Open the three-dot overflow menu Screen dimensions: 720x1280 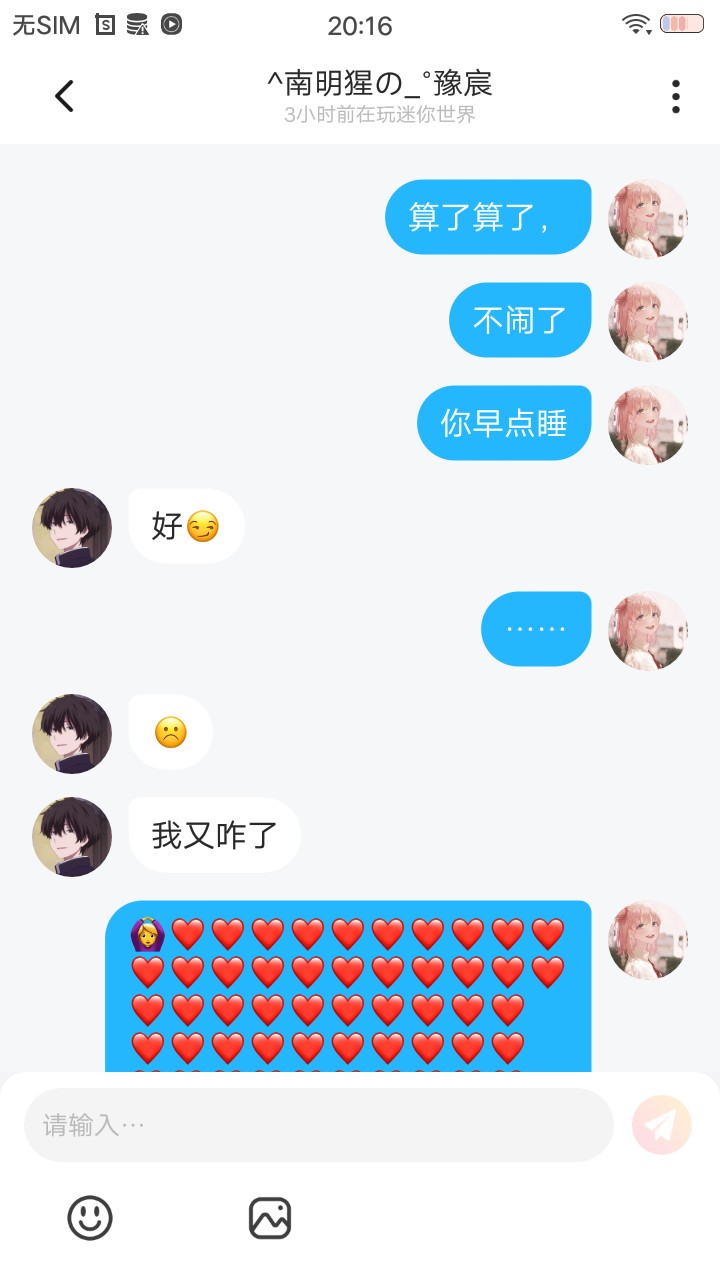tap(676, 96)
